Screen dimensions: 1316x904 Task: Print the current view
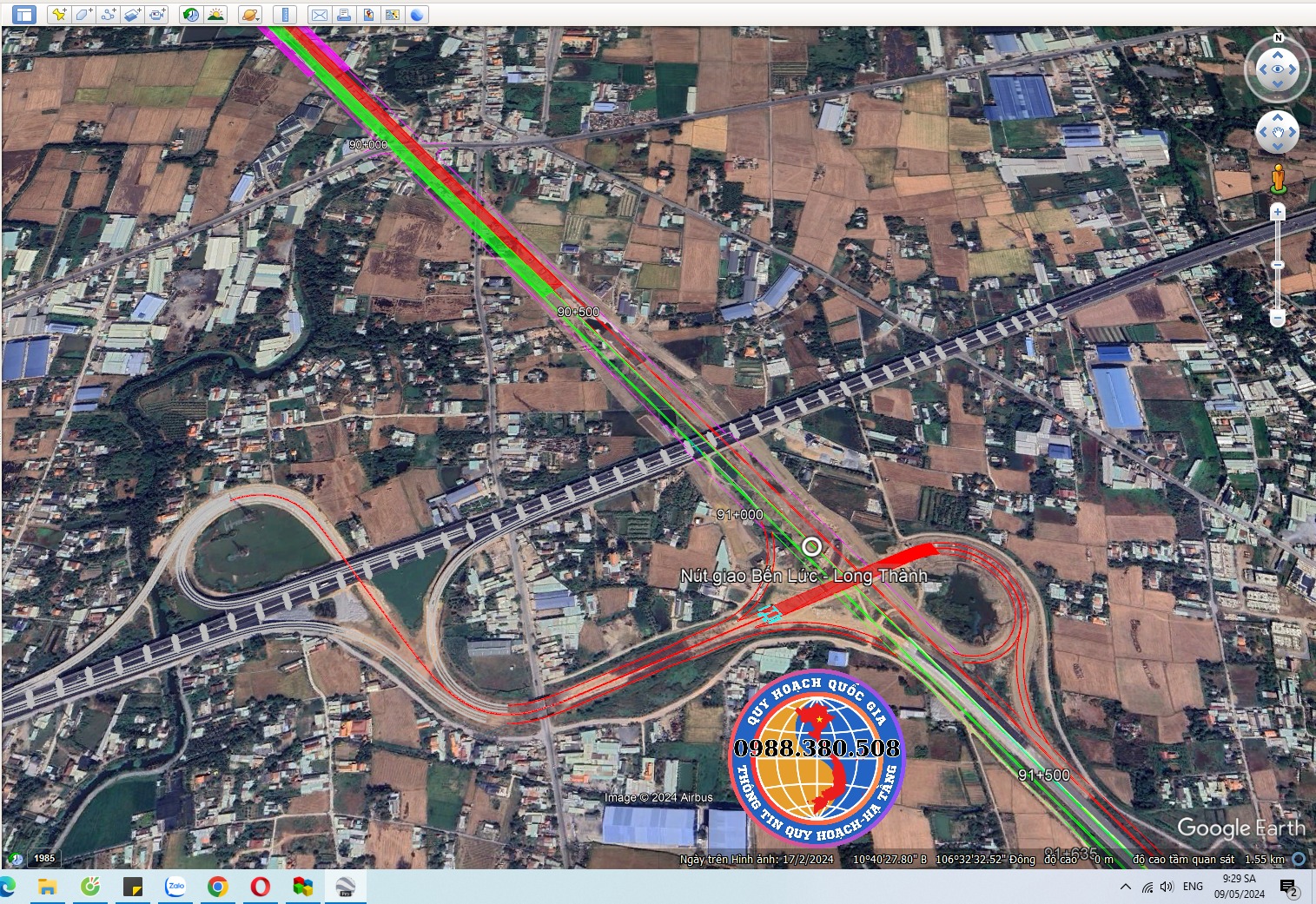(x=344, y=14)
